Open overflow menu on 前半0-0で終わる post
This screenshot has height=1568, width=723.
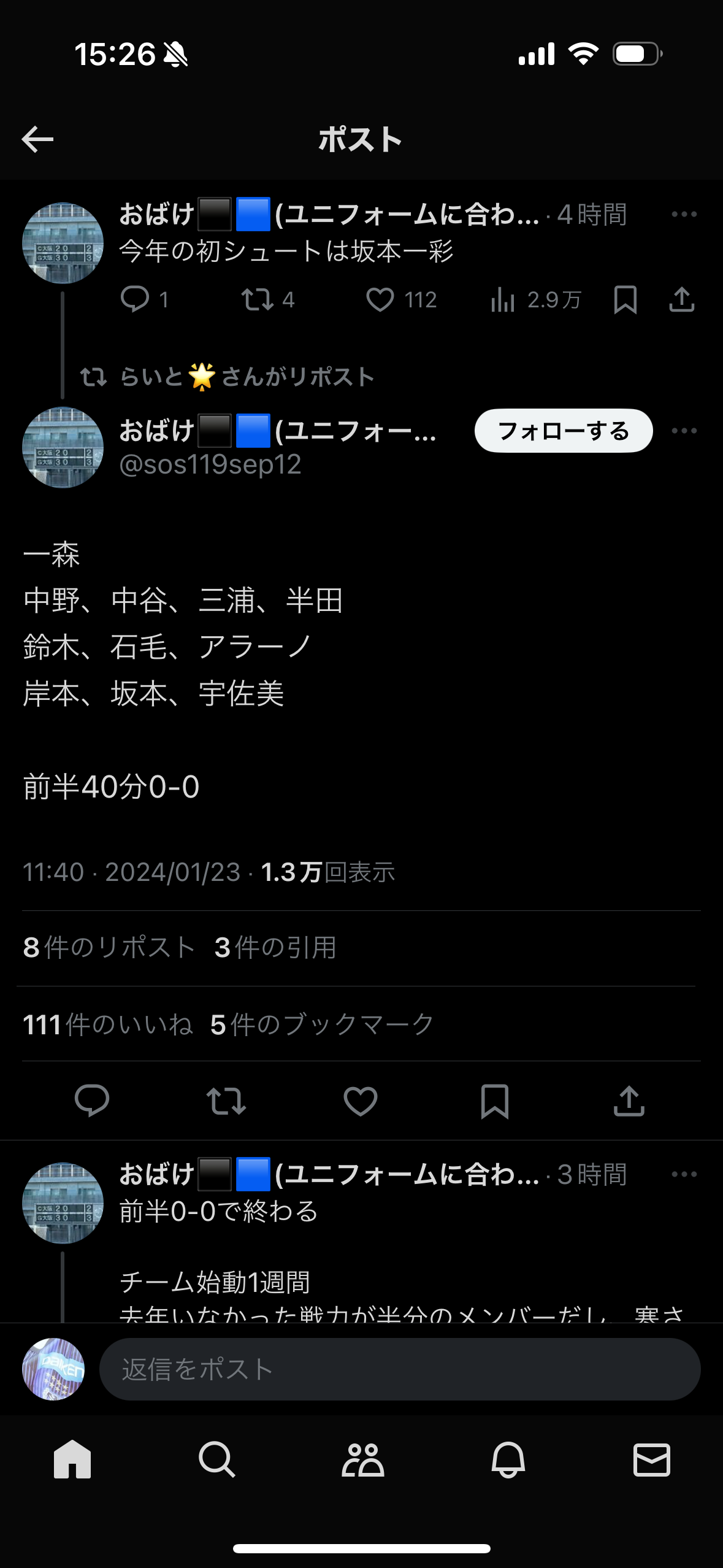tap(684, 1174)
